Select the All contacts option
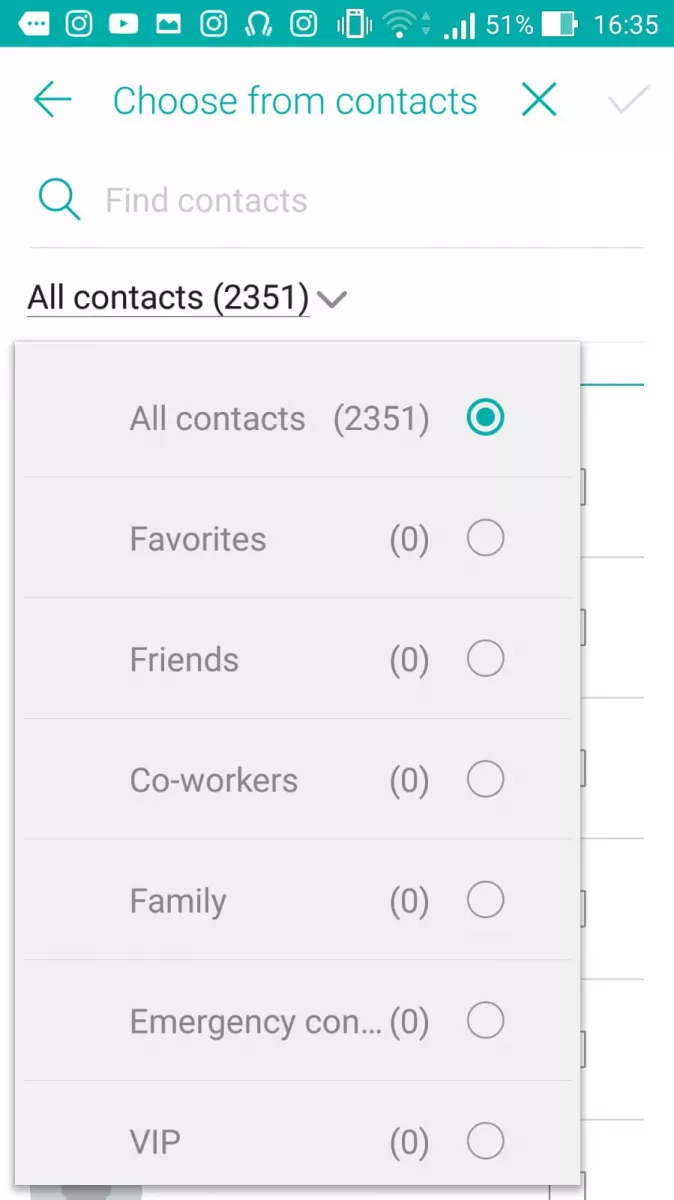The height and width of the screenshot is (1200, 674). [298, 418]
